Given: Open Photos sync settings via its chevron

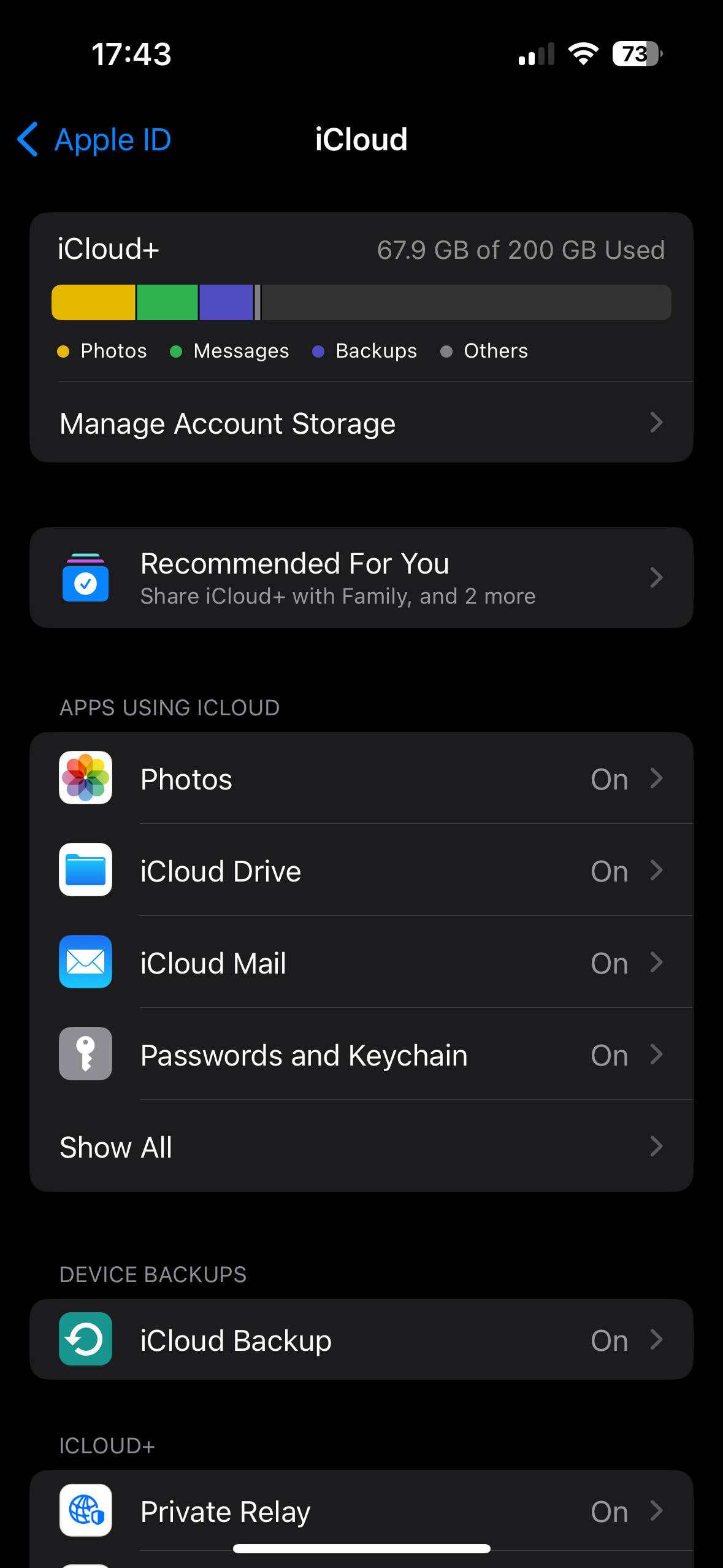Looking at the screenshot, I should (x=657, y=778).
